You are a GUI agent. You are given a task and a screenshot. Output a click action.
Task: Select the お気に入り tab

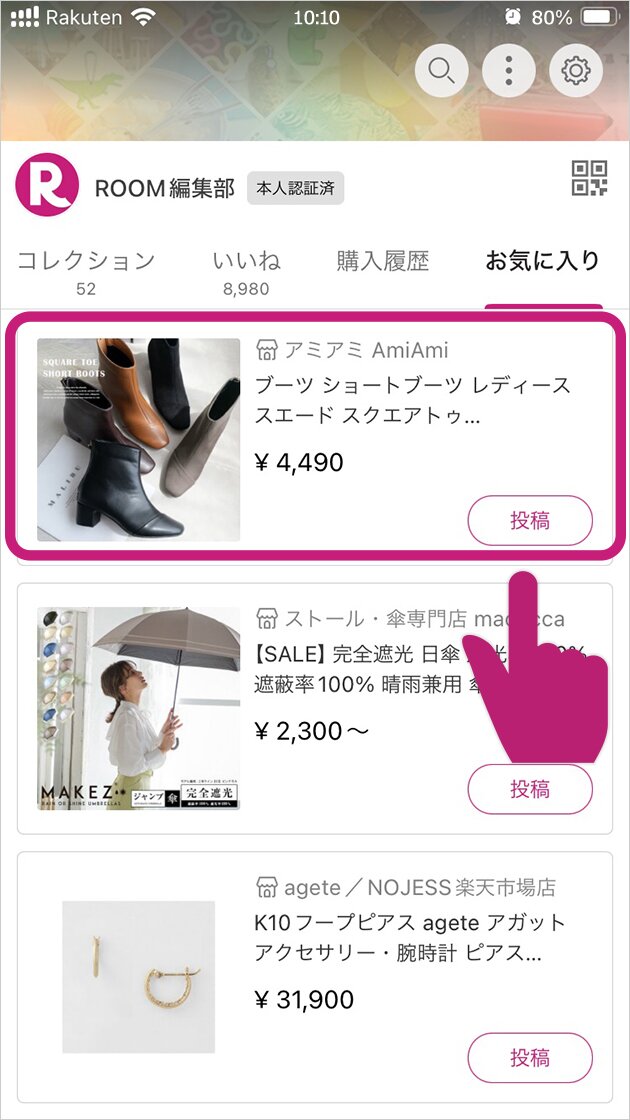point(542,262)
